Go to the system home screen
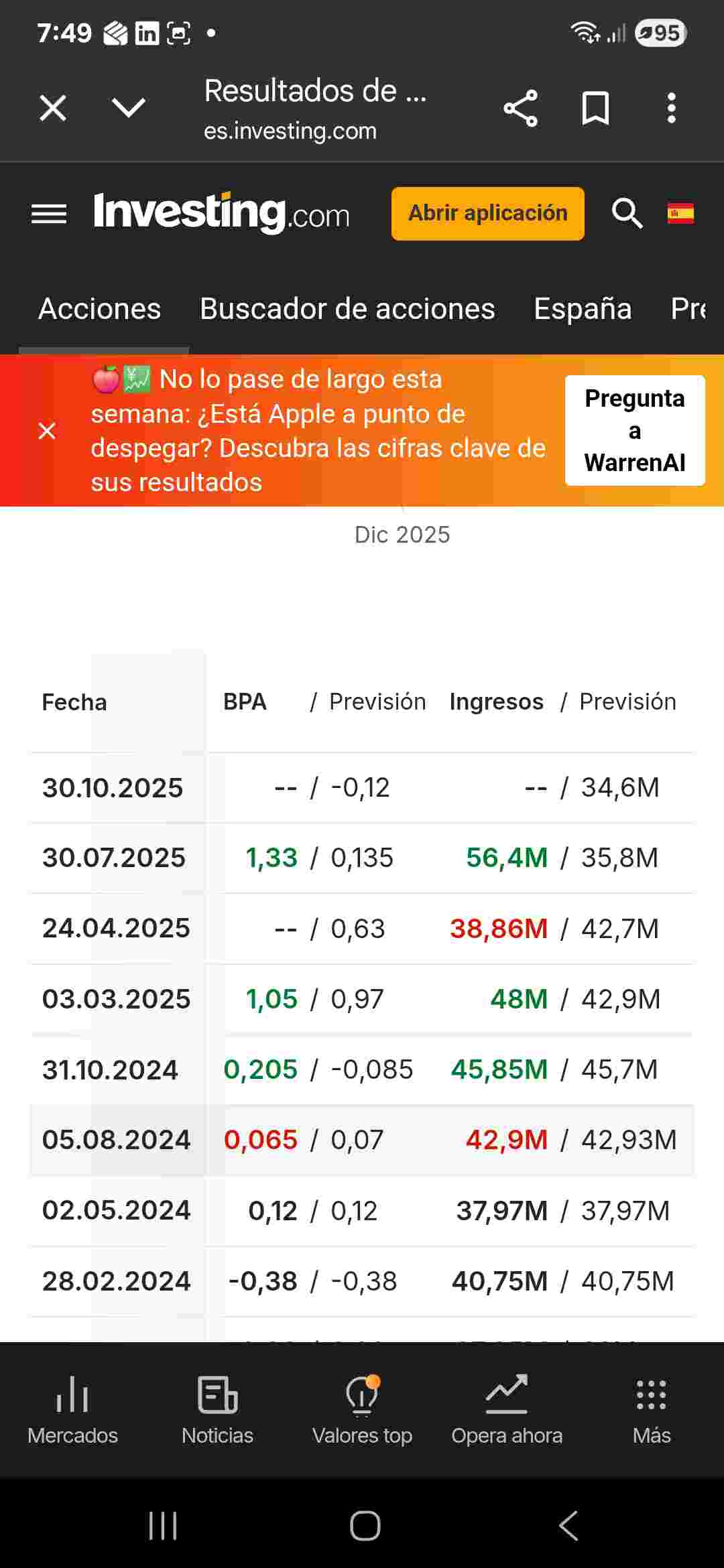This screenshot has height=1568, width=724. point(365,1526)
